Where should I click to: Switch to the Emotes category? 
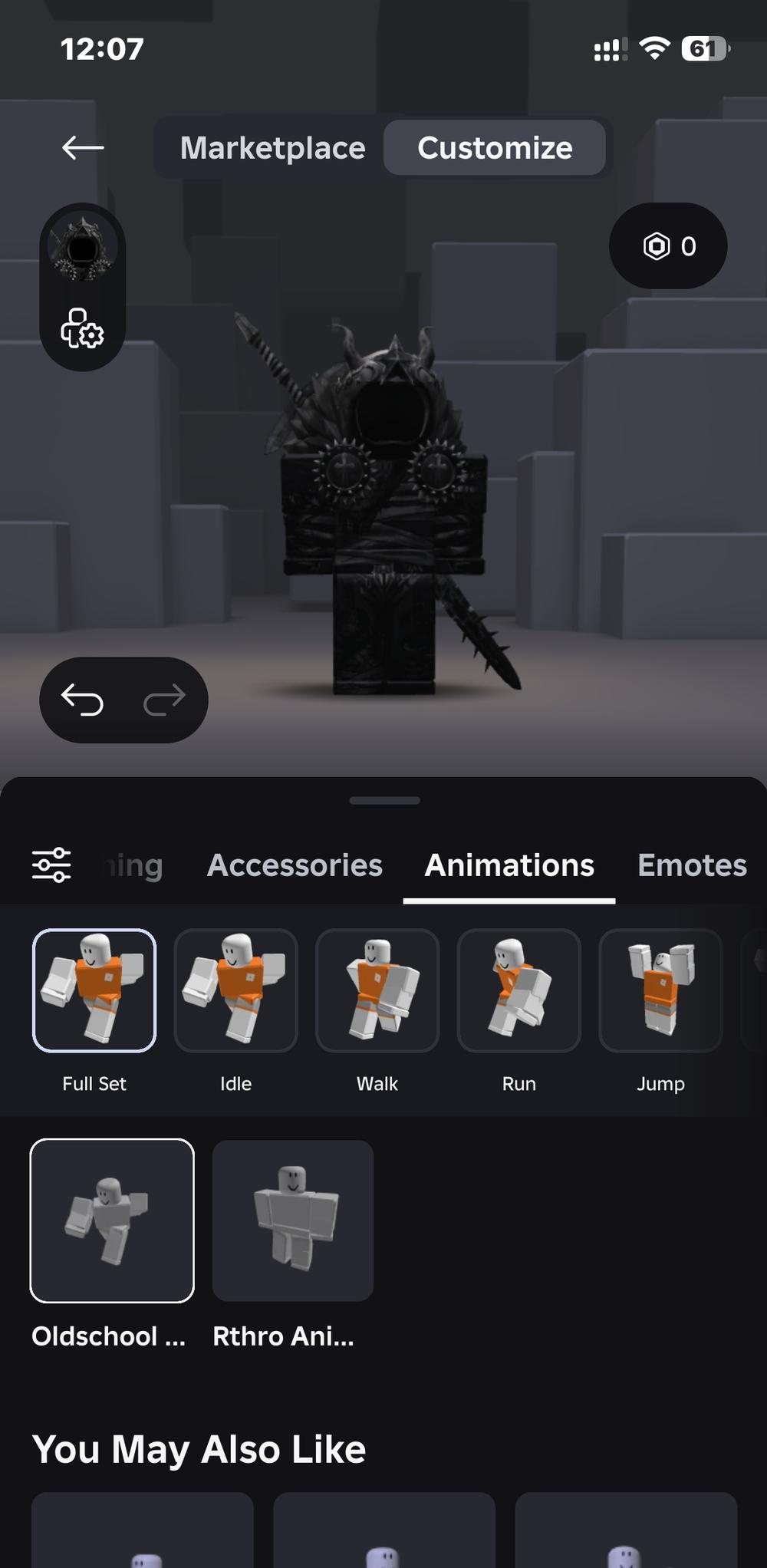pos(692,865)
